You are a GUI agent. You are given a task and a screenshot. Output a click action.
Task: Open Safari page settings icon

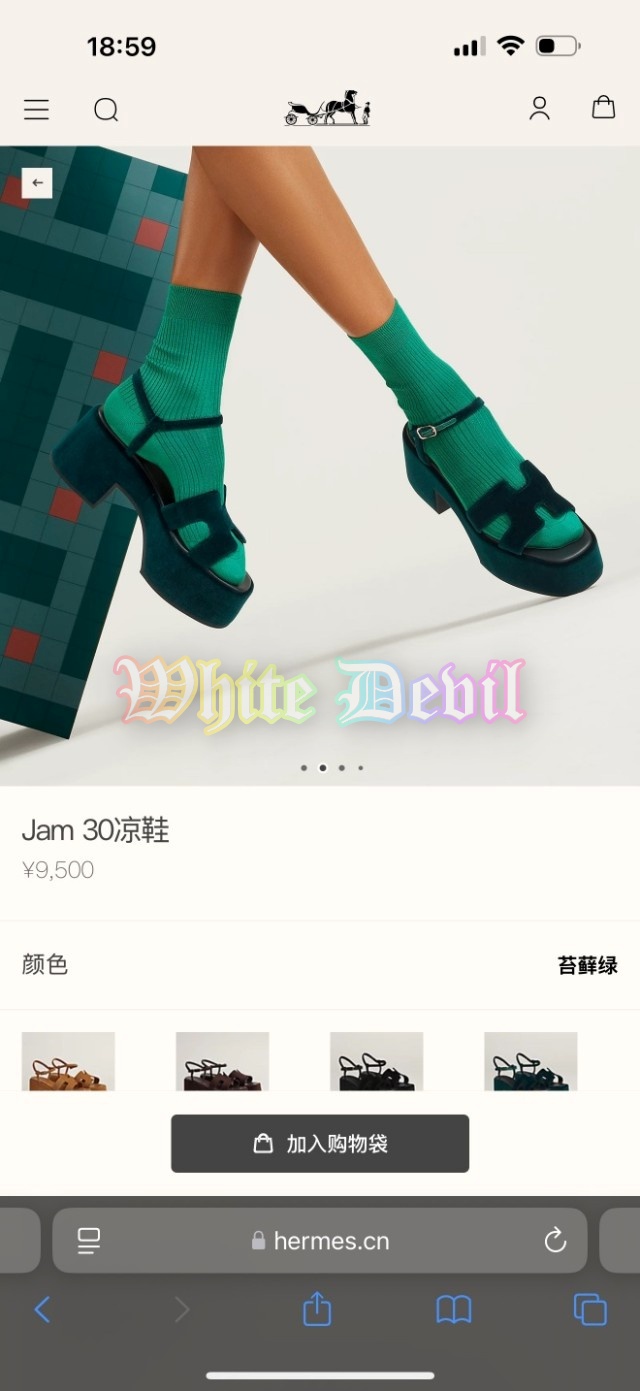[89, 1241]
